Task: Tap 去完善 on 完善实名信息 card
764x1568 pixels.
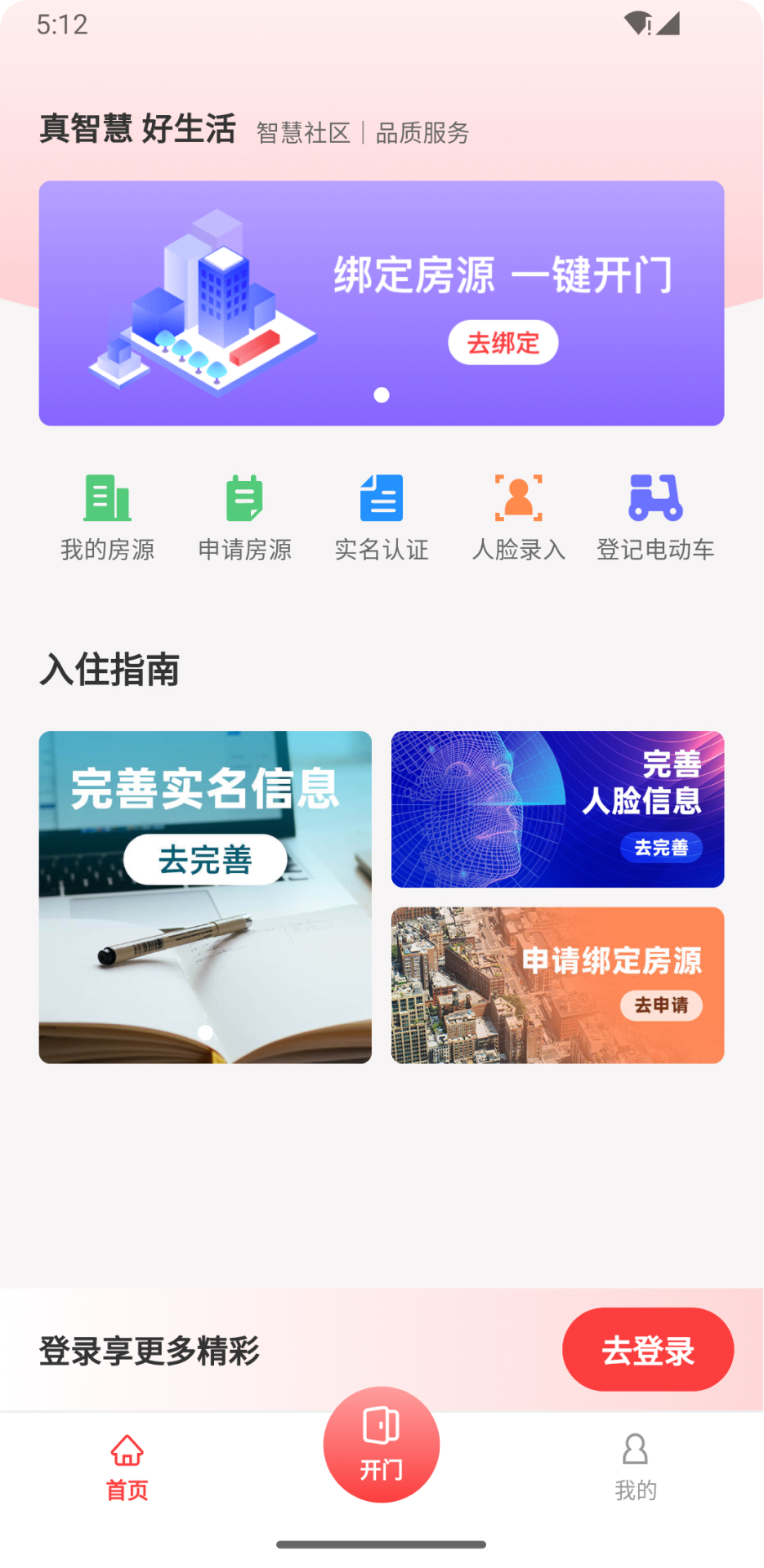Action: 204,858
